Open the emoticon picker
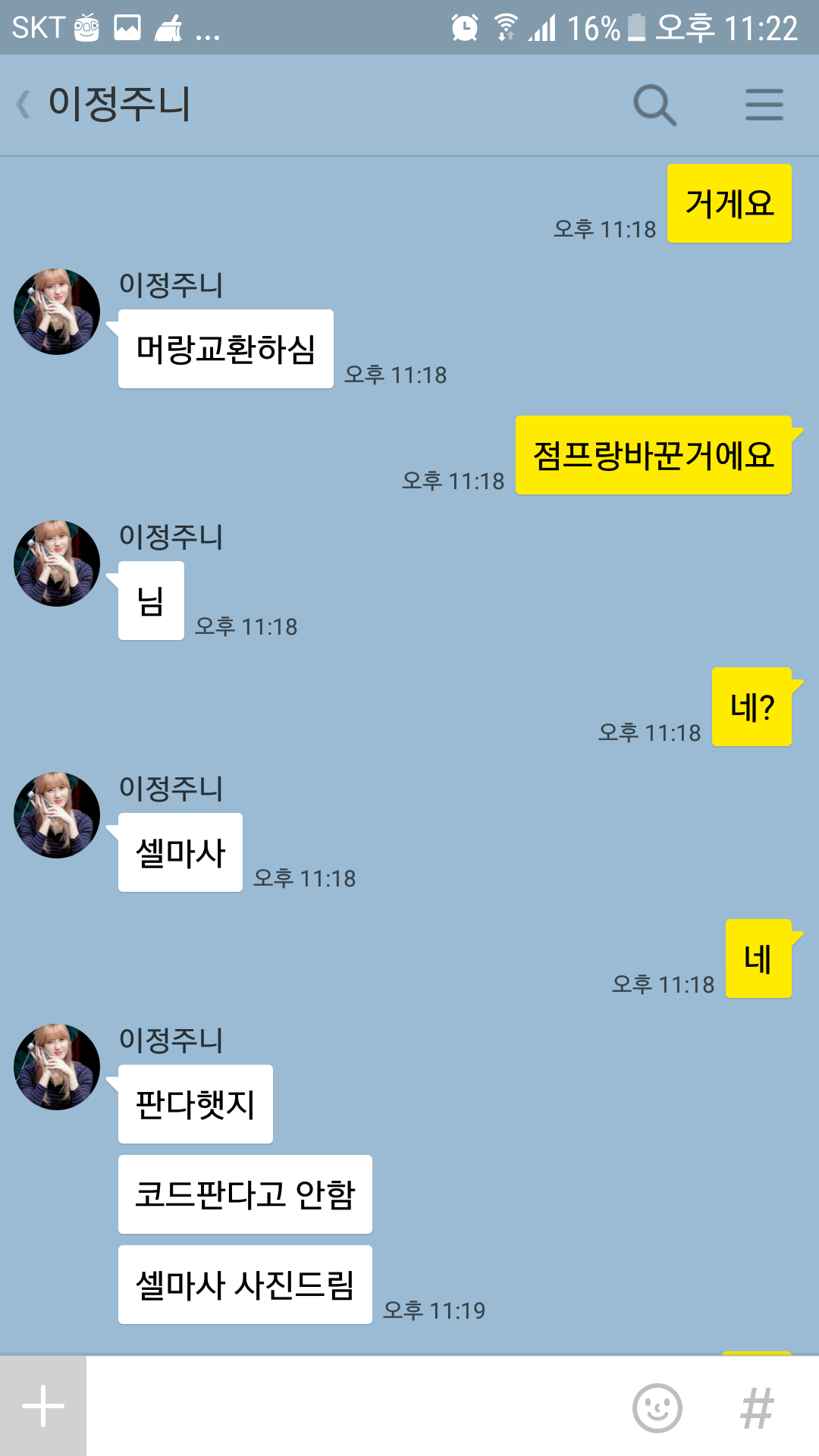Image resolution: width=819 pixels, height=1456 pixels. [x=657, y=1407]
